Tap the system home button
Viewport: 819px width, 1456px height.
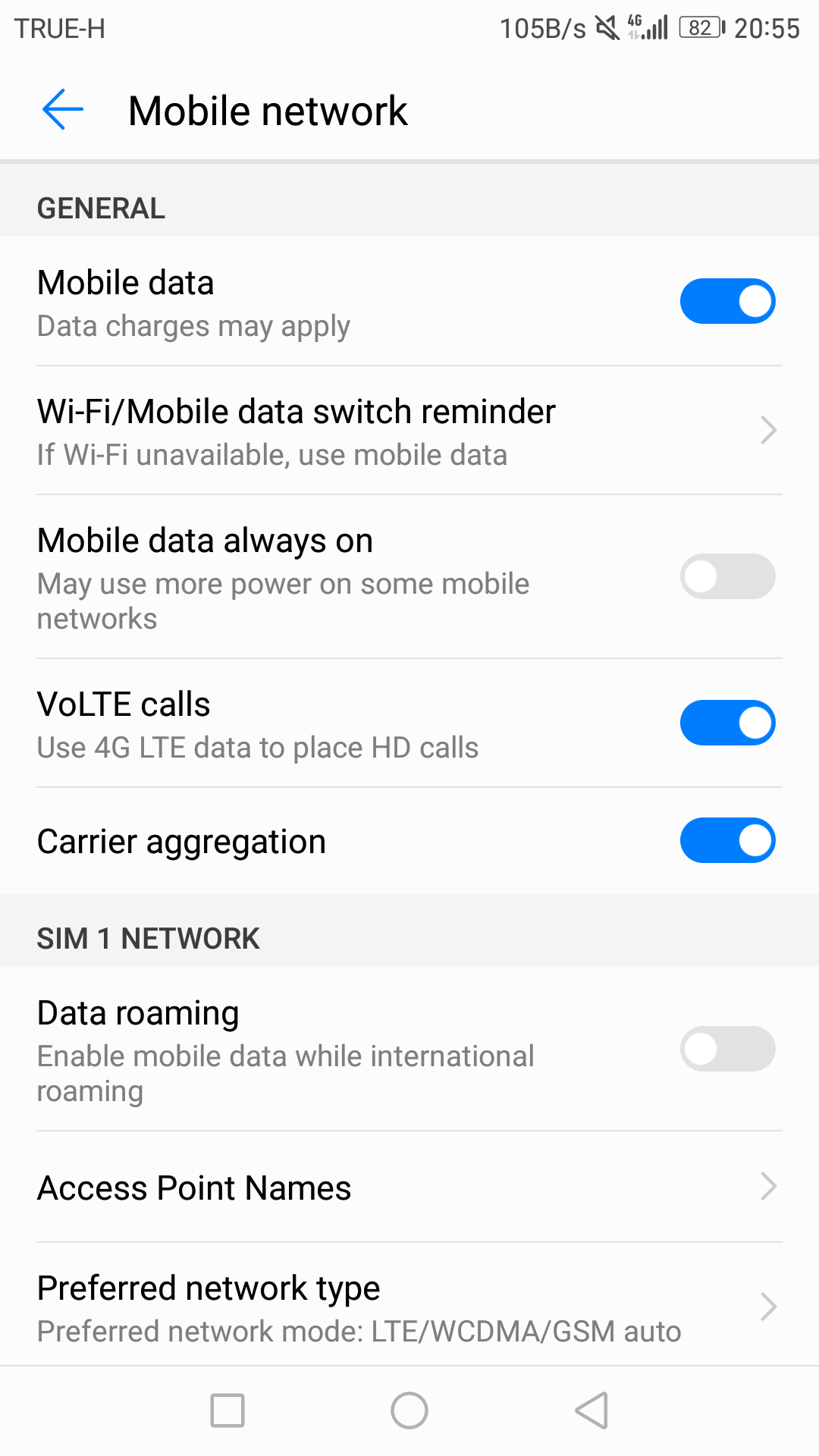409,1410
